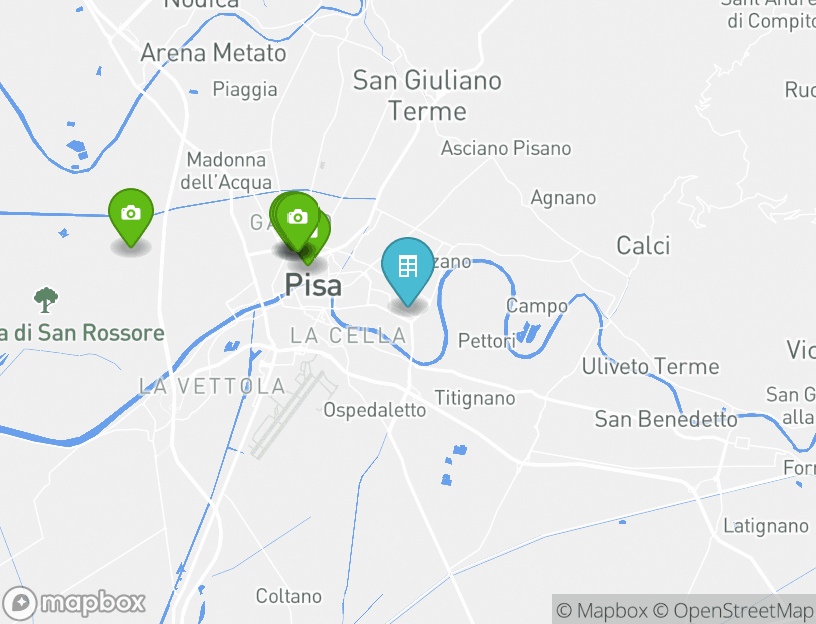The image size is (816, 624).
Task: Open the blue building marker east of Pisa
Action: [x=407, y=267]
